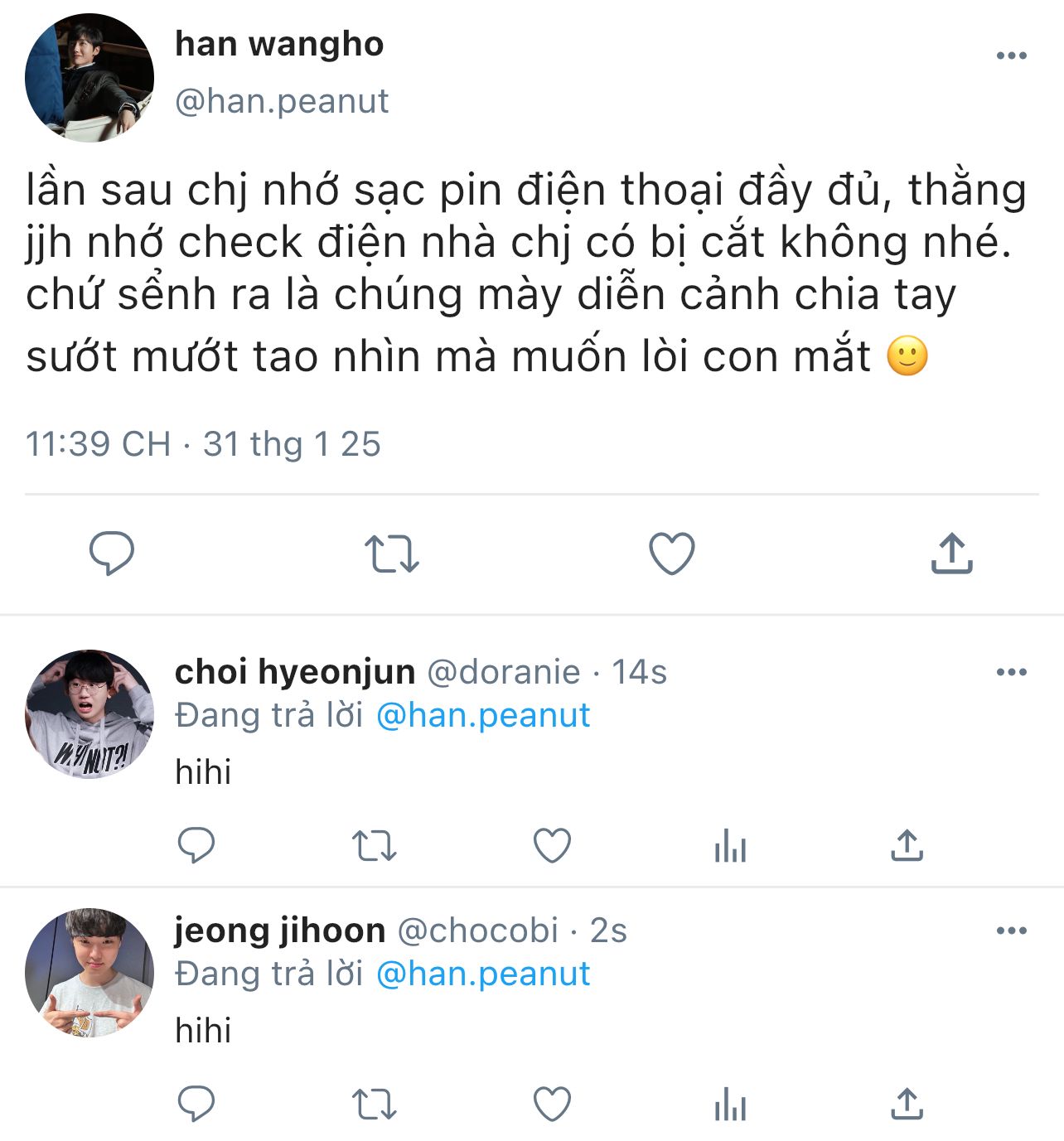The width and height of the screenshot is (1064, 1141).
Task: Open choi hyeonjun's profile picture
Action: (x=89, y=714)
